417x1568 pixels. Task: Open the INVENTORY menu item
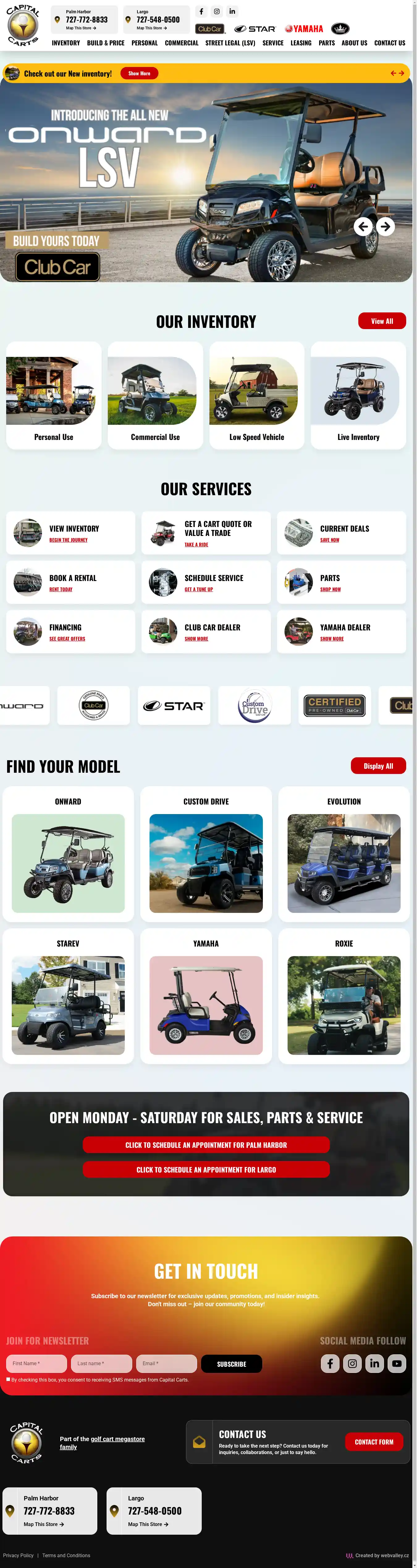coord(66,43)
